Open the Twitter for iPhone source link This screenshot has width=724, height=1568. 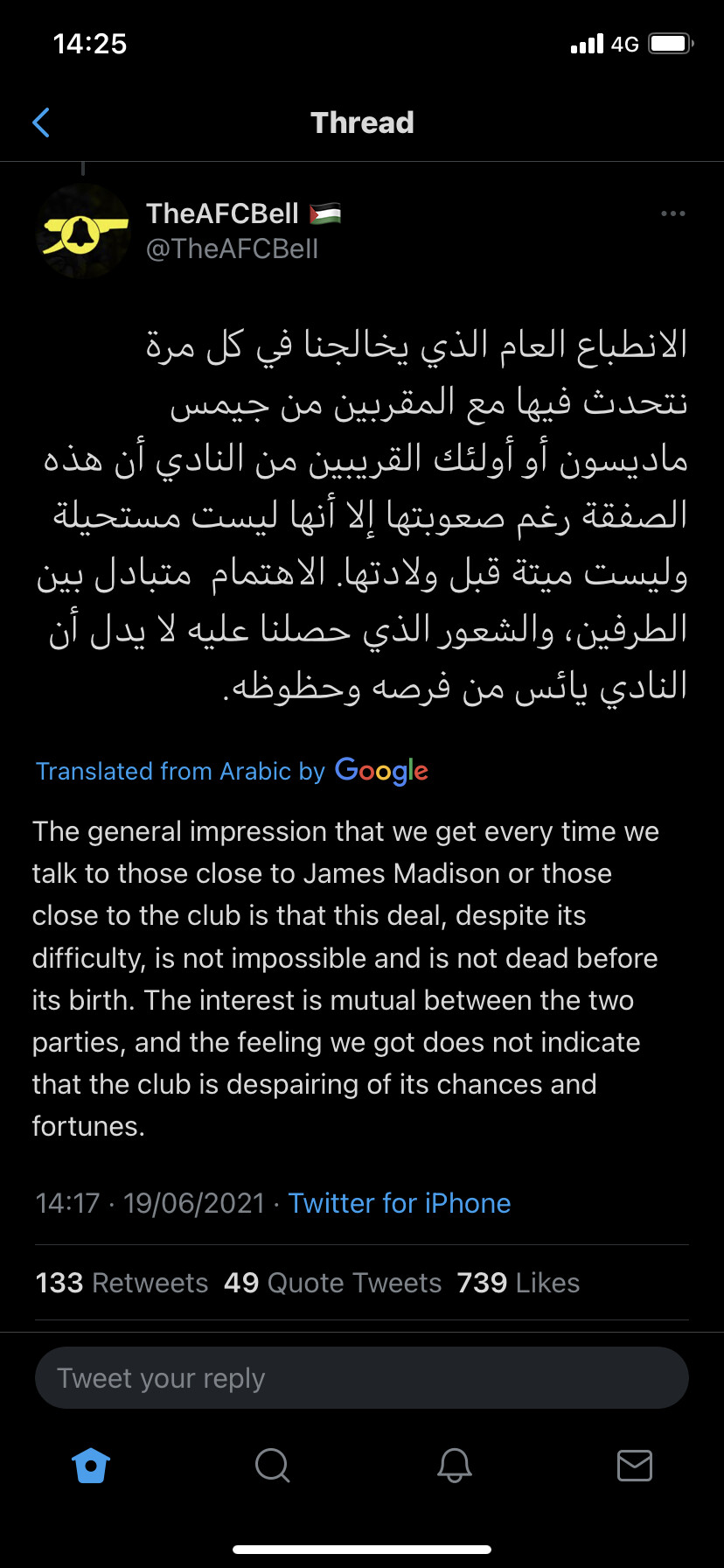400,1203
